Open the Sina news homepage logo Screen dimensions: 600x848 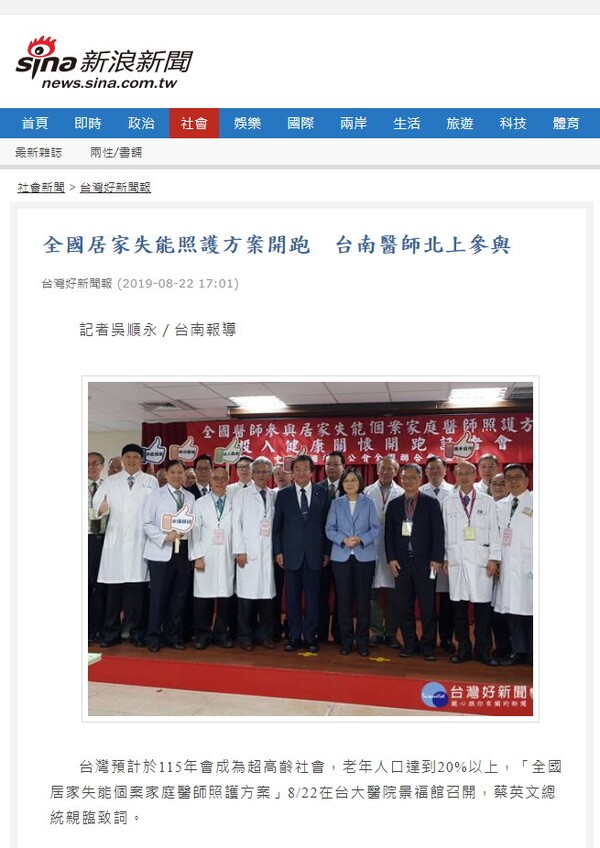(x=104, y=62)
